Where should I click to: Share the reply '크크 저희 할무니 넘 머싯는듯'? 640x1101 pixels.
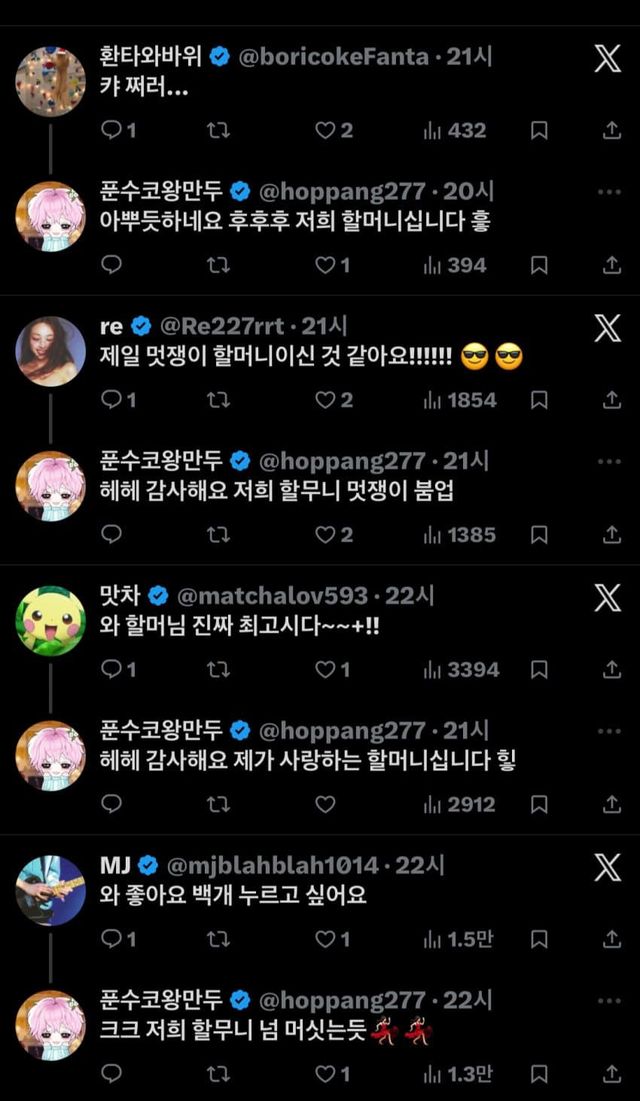click(x=612, y=1074)
